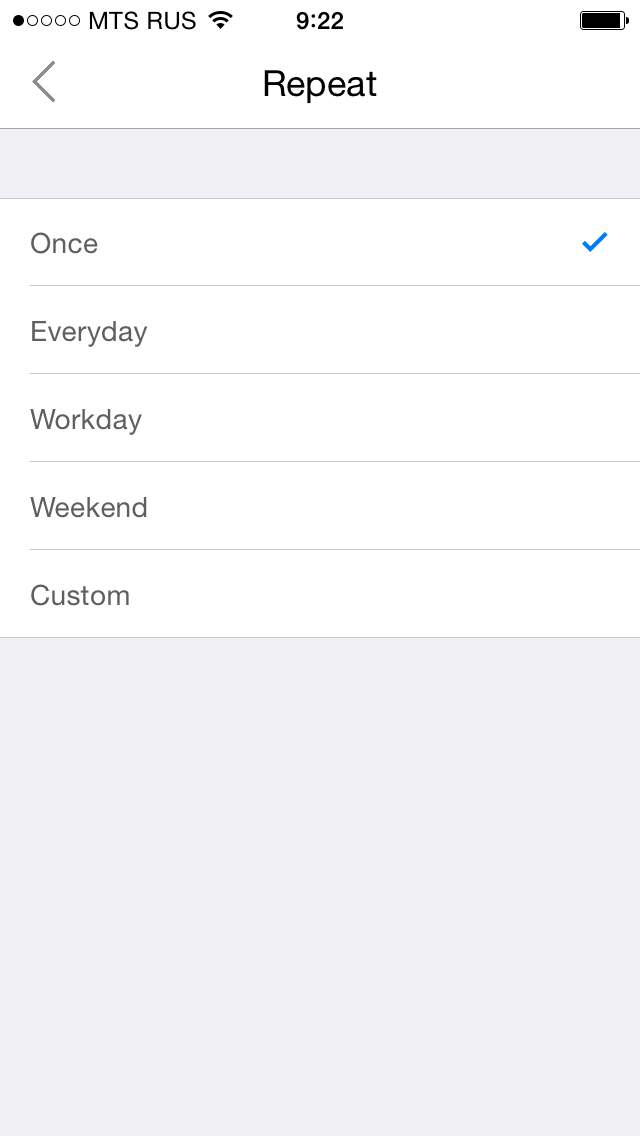Select the Once repeat option

tap(320, 243)
